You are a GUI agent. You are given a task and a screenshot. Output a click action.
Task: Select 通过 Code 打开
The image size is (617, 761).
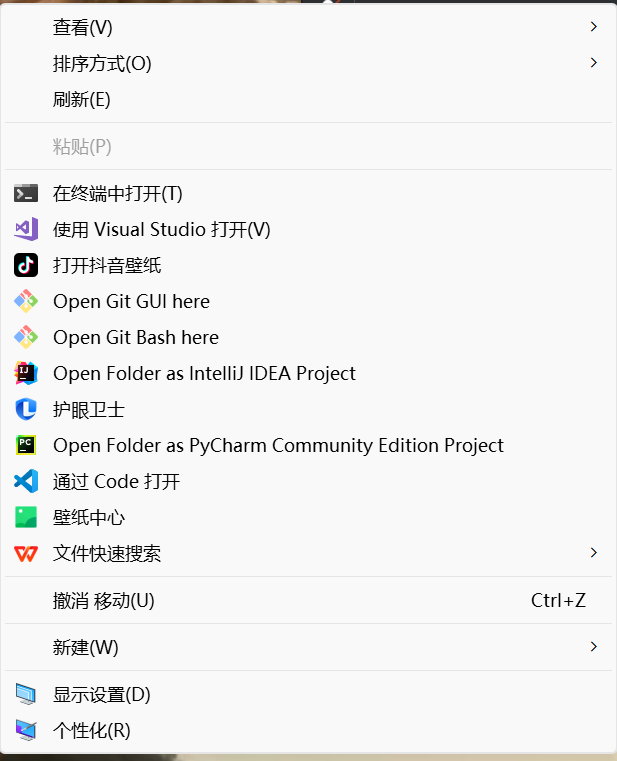tap(308, 481)
